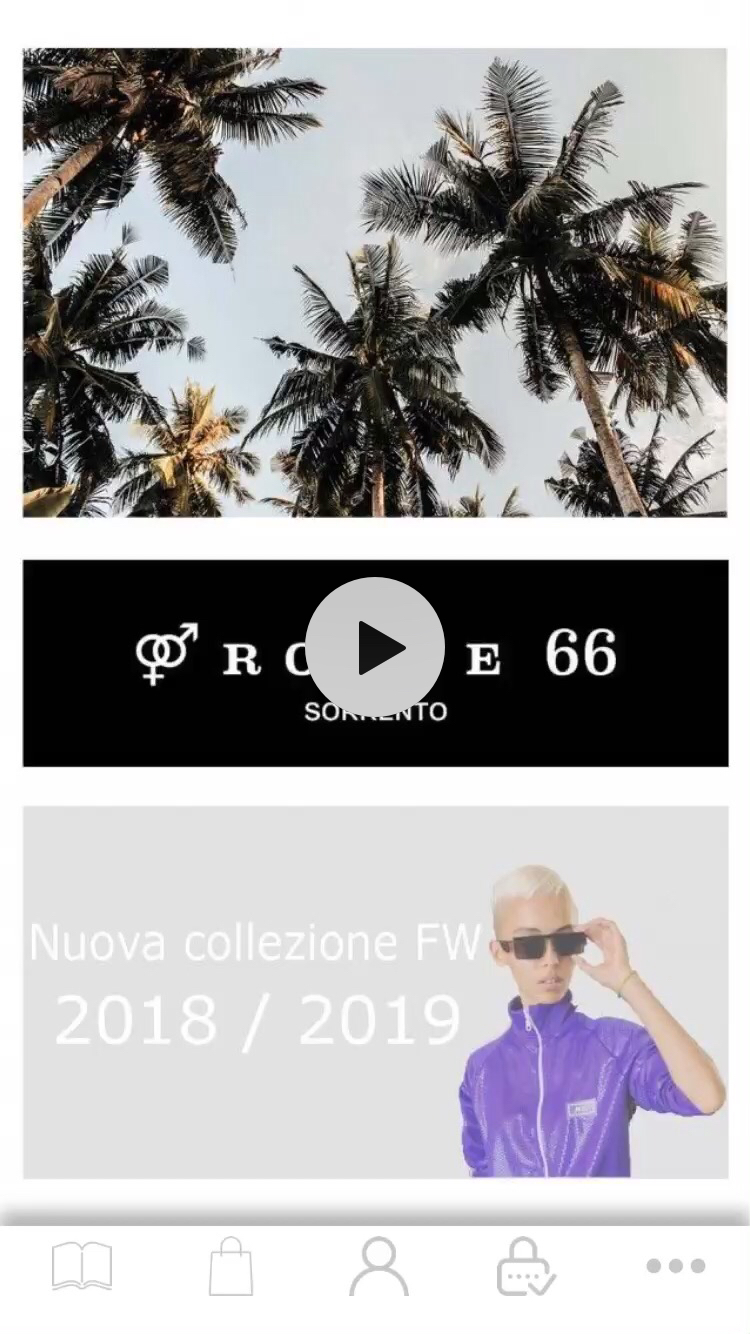Open the more options tab
The width and height of the screenshot is (750, 1334).
tap(675, 1266)
